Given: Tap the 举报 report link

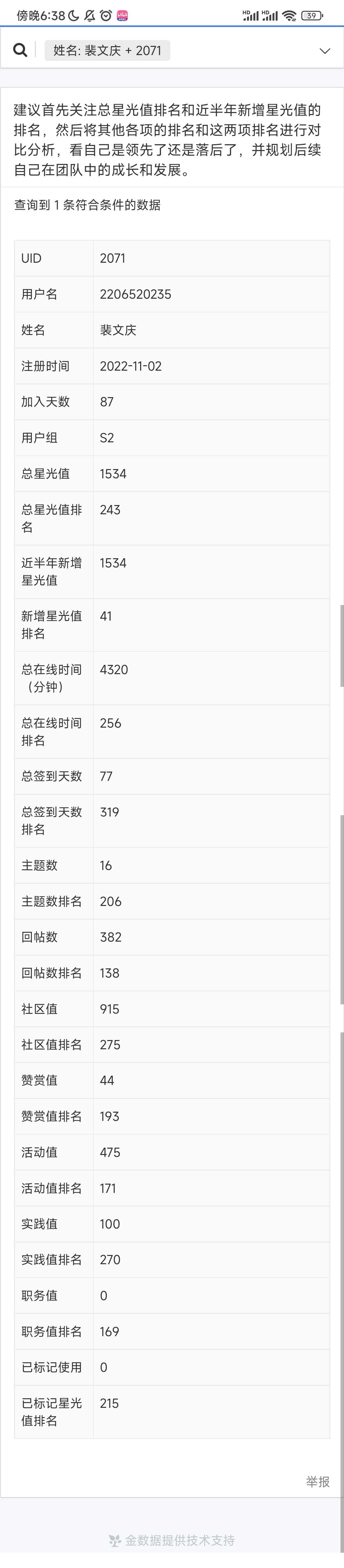Looking at the screenshot, I should click(317, 1481).
